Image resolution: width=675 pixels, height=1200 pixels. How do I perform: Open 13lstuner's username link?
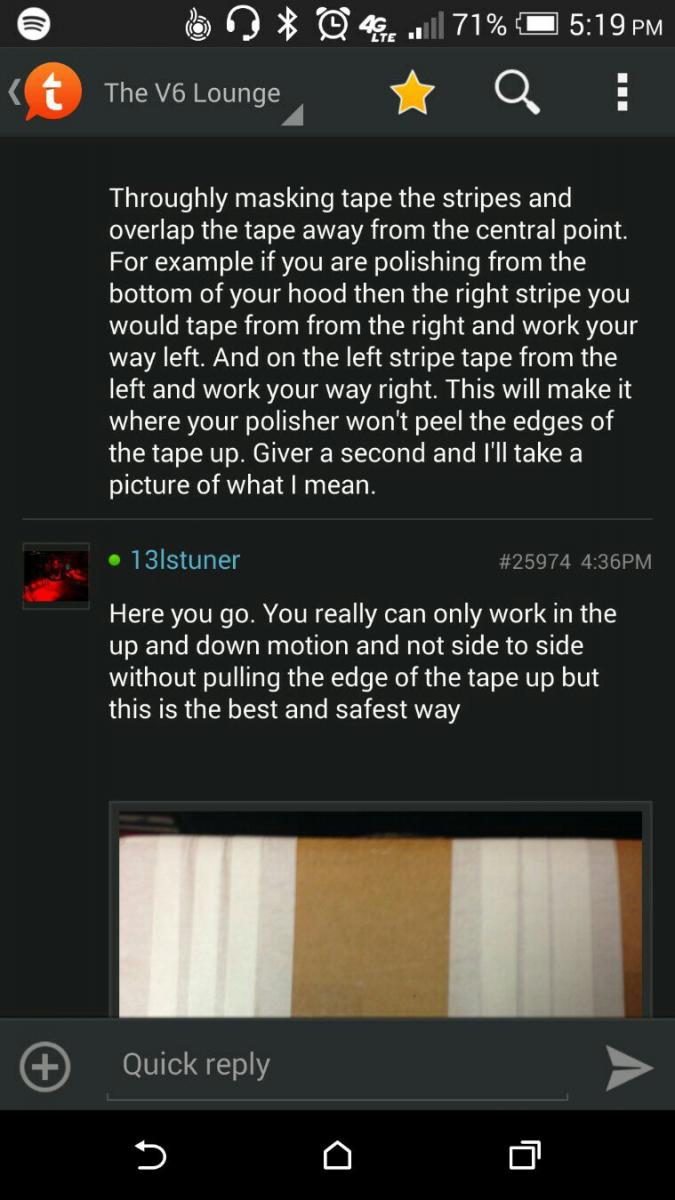(185, 560)
